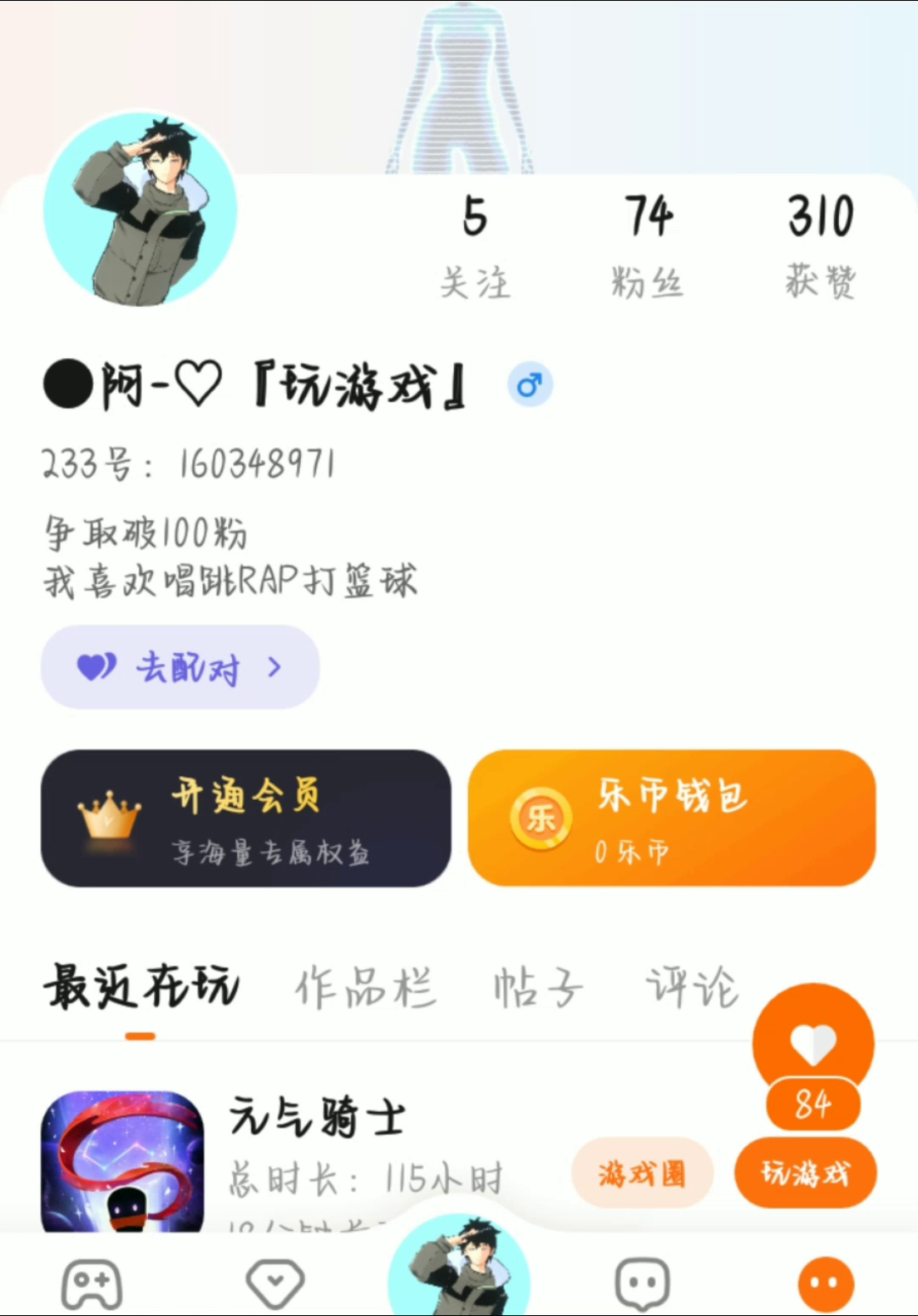Open the 开通会员 membership card
This screenshot has width=918, height=1316.
[x=246, y=818]
